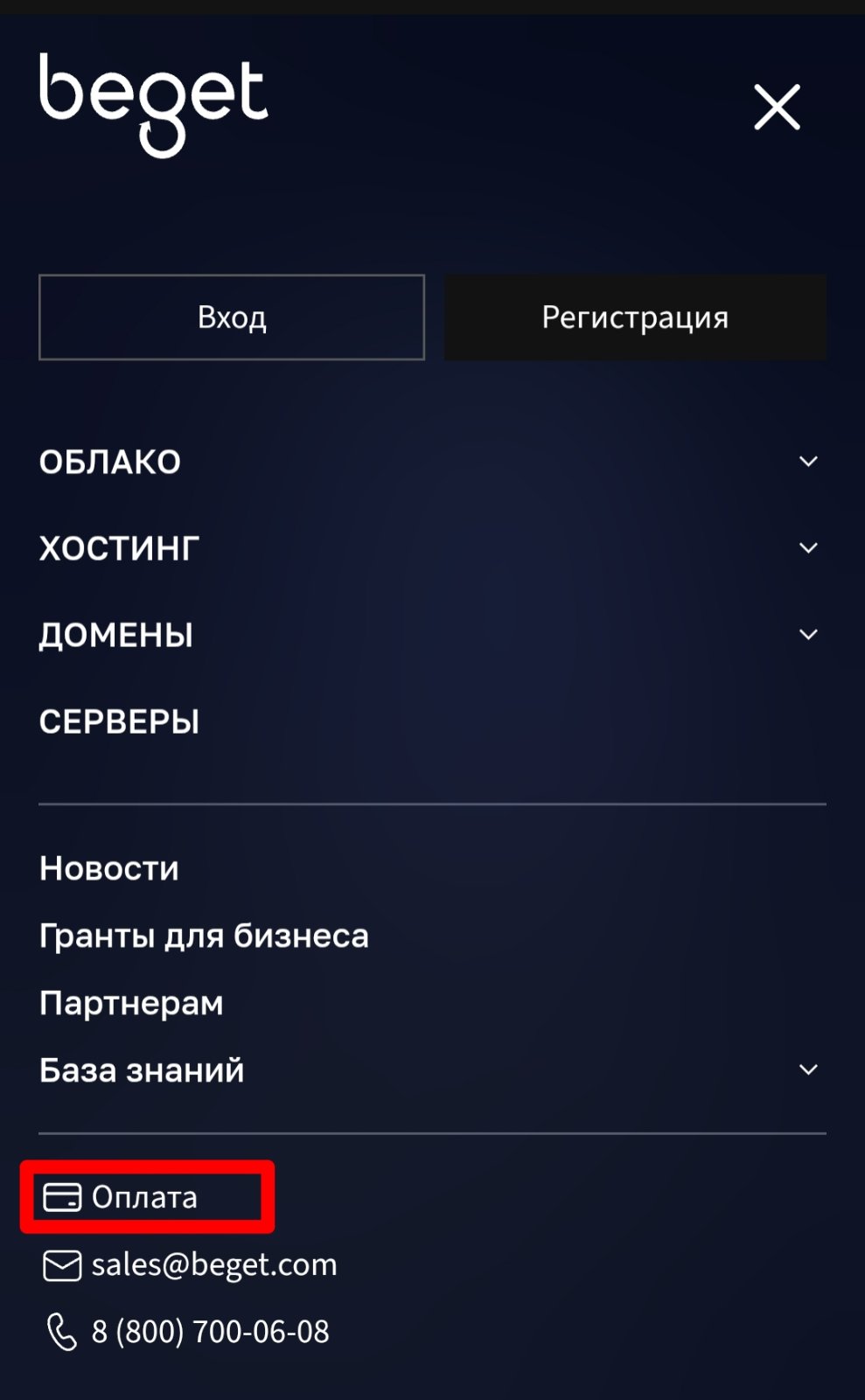The height and width of the screenshot is (1400, 865).
Task: Expand the ОБЛАКО section
Action: pos(432,461)
